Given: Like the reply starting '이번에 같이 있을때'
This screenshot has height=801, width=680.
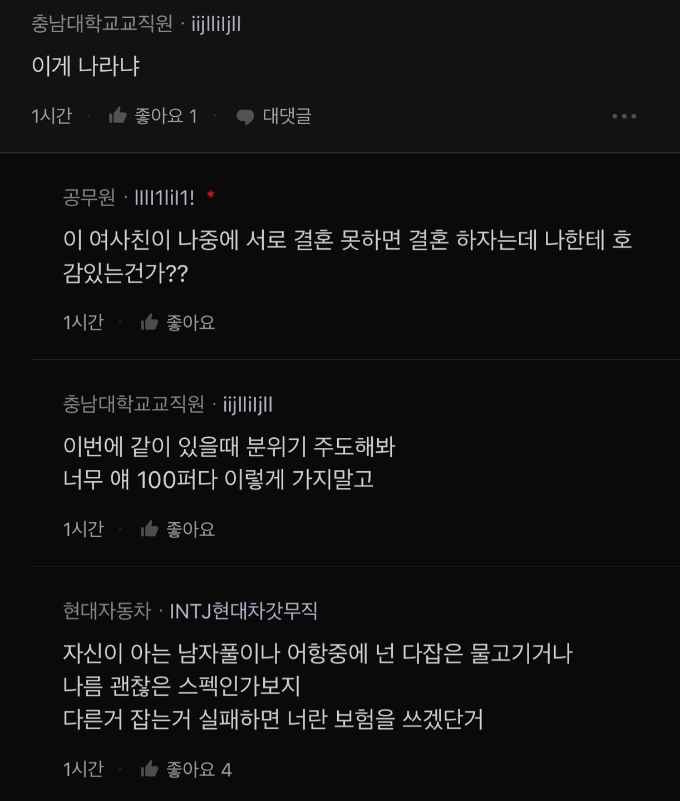Looking at the screenshot, I should 151,529.
